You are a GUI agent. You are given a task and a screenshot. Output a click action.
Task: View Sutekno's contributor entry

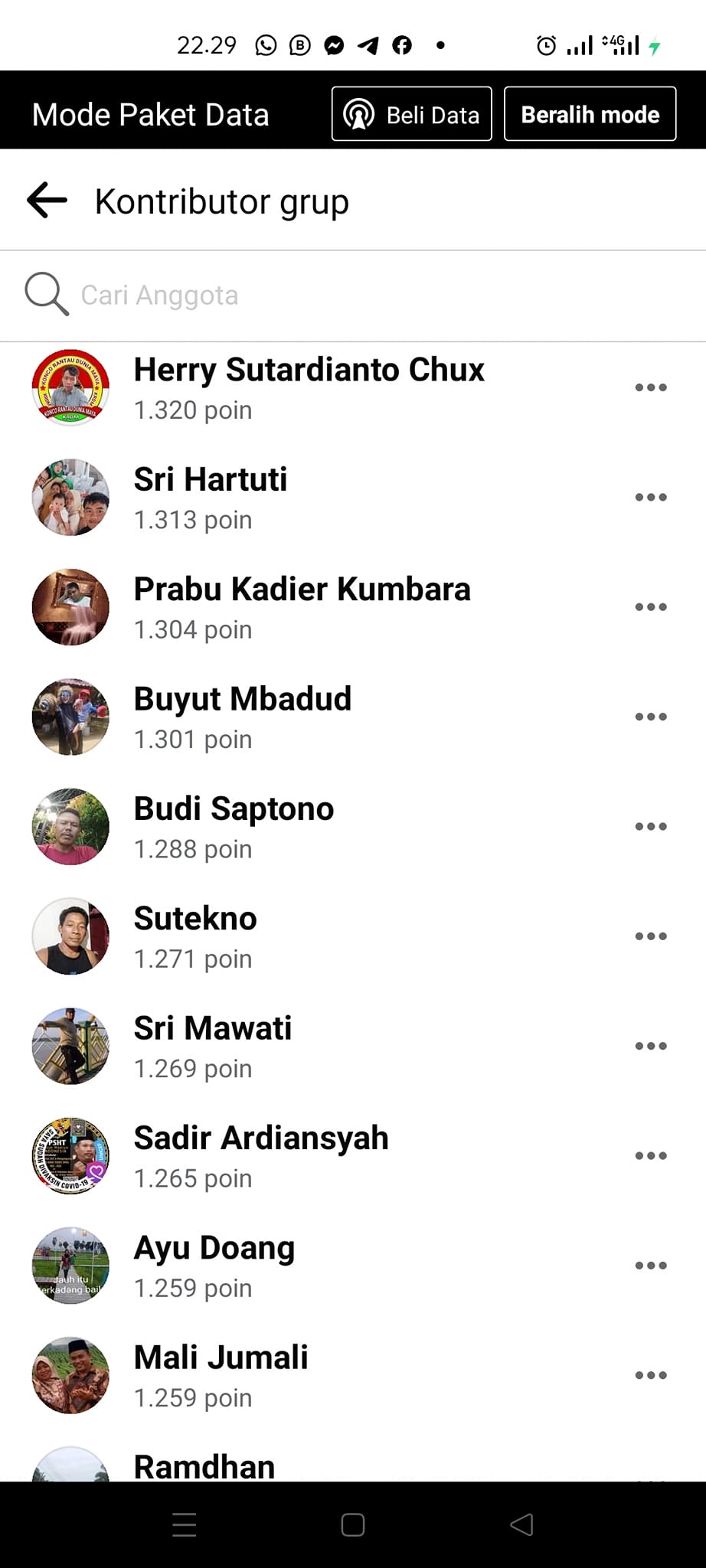coord(195,920)
